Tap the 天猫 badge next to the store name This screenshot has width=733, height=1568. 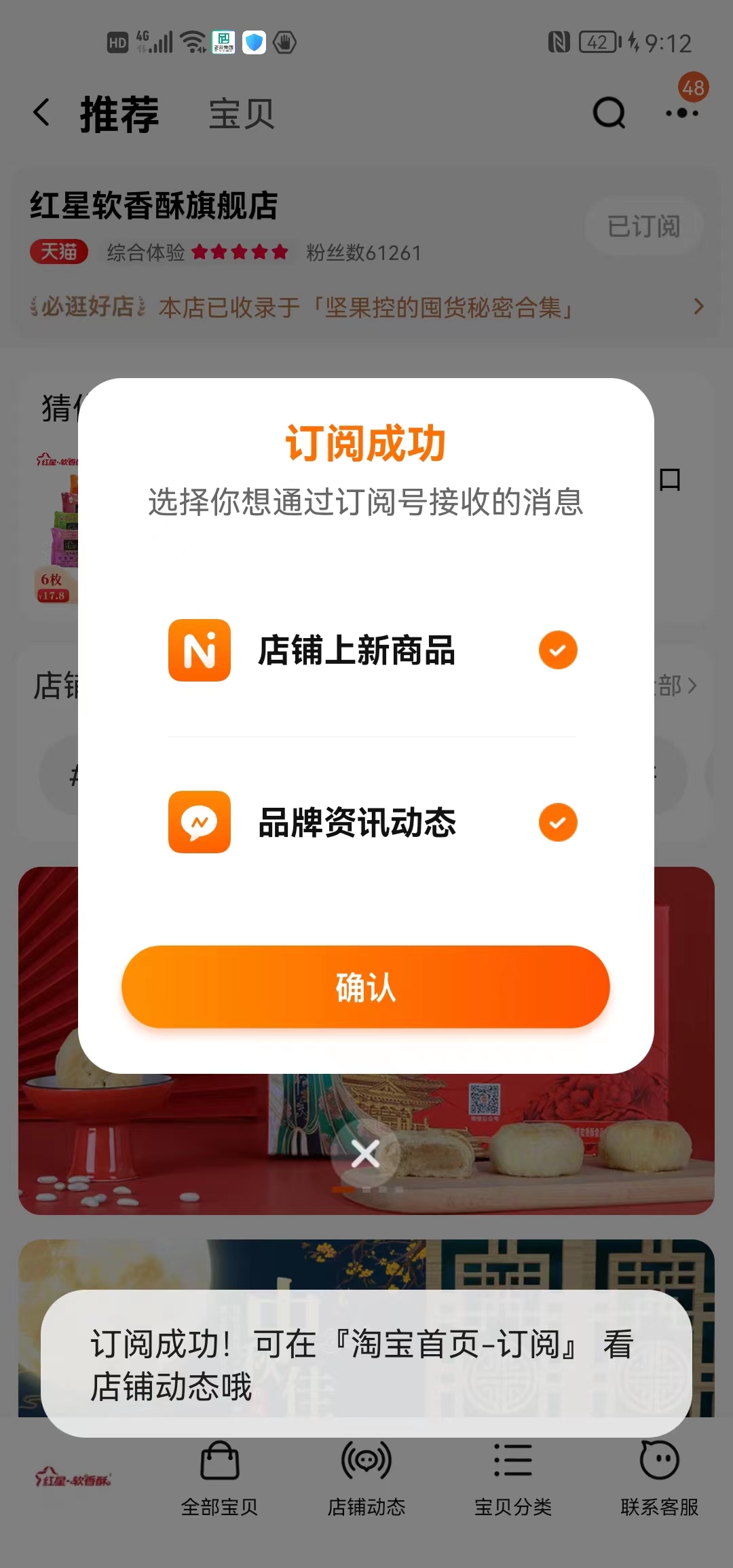click(x=58, y=251)
